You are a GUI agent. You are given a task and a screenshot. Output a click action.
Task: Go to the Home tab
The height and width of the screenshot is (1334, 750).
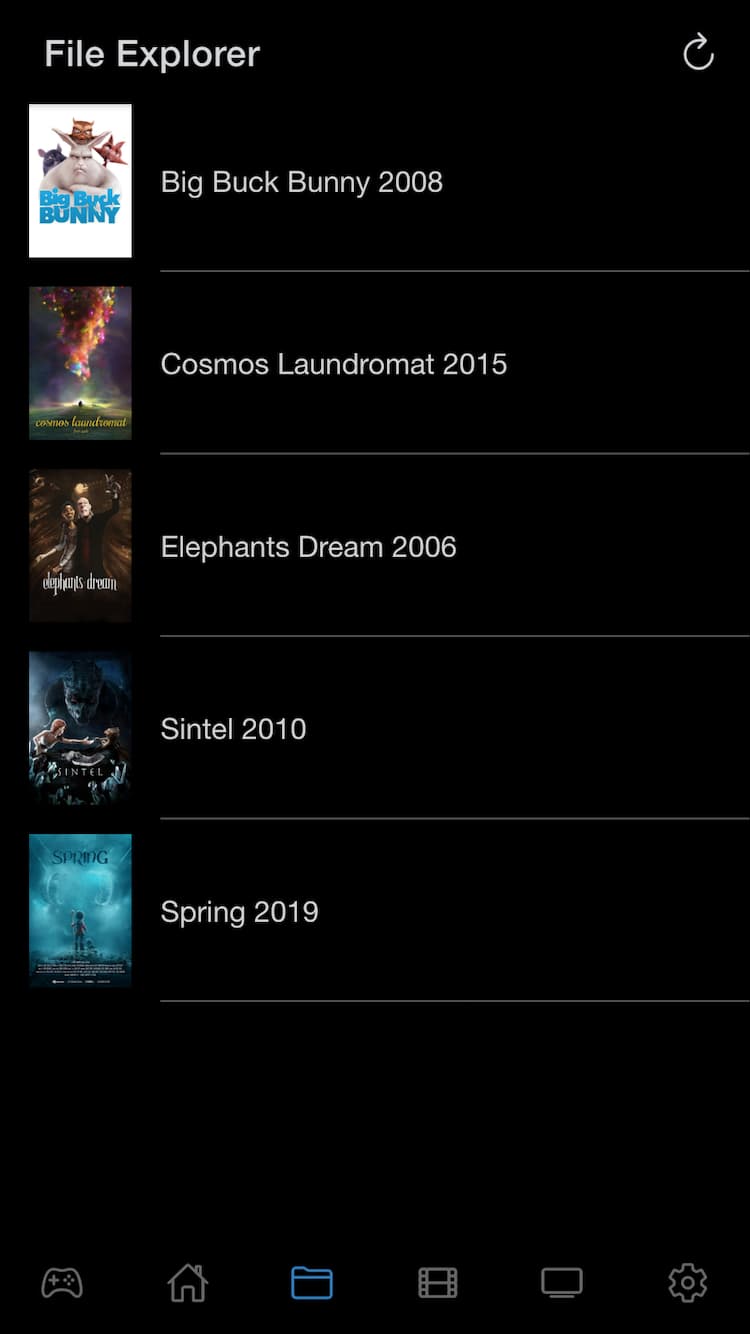coord(187,1282)
